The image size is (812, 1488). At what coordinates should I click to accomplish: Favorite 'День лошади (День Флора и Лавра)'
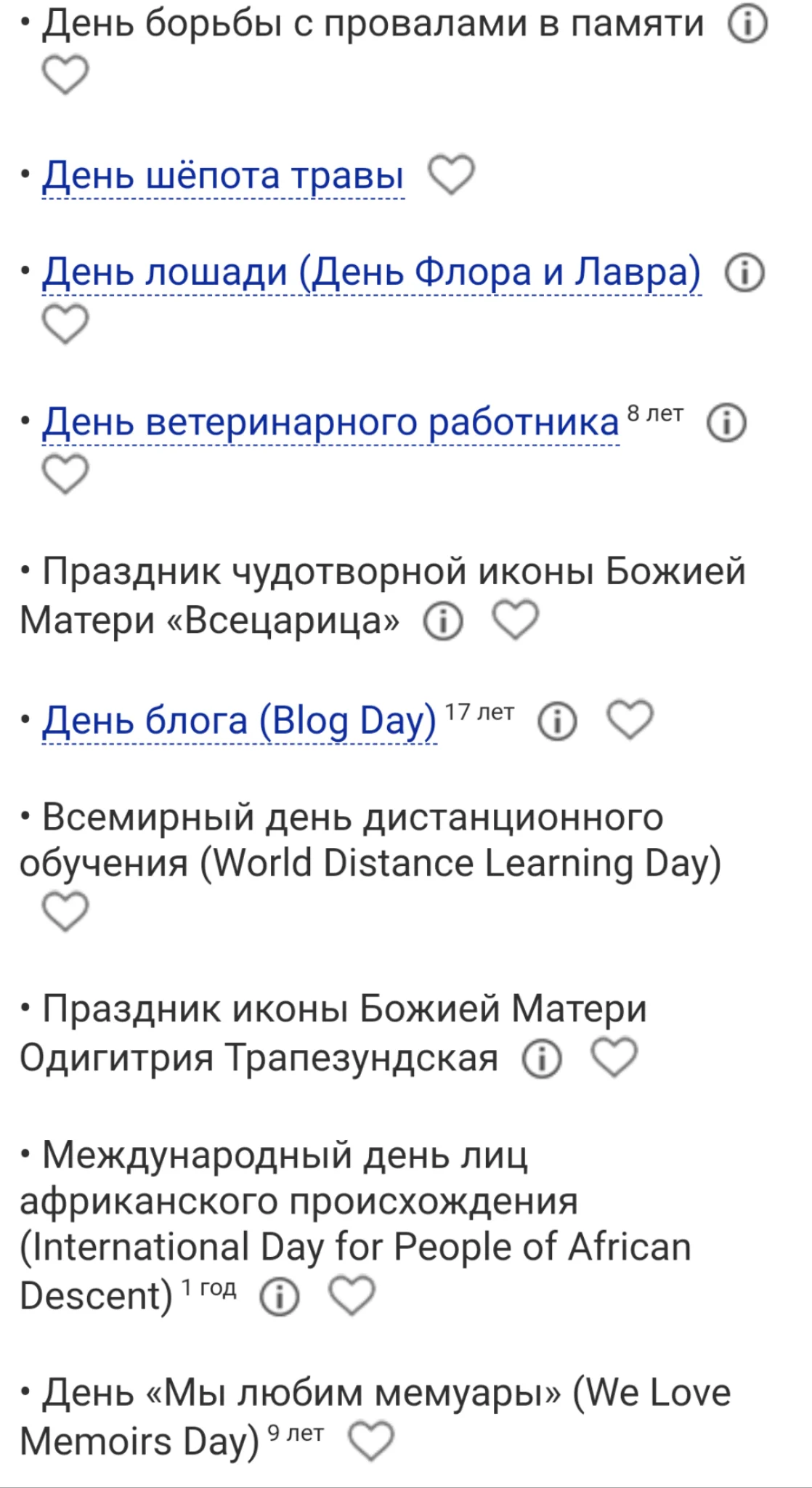64,322
